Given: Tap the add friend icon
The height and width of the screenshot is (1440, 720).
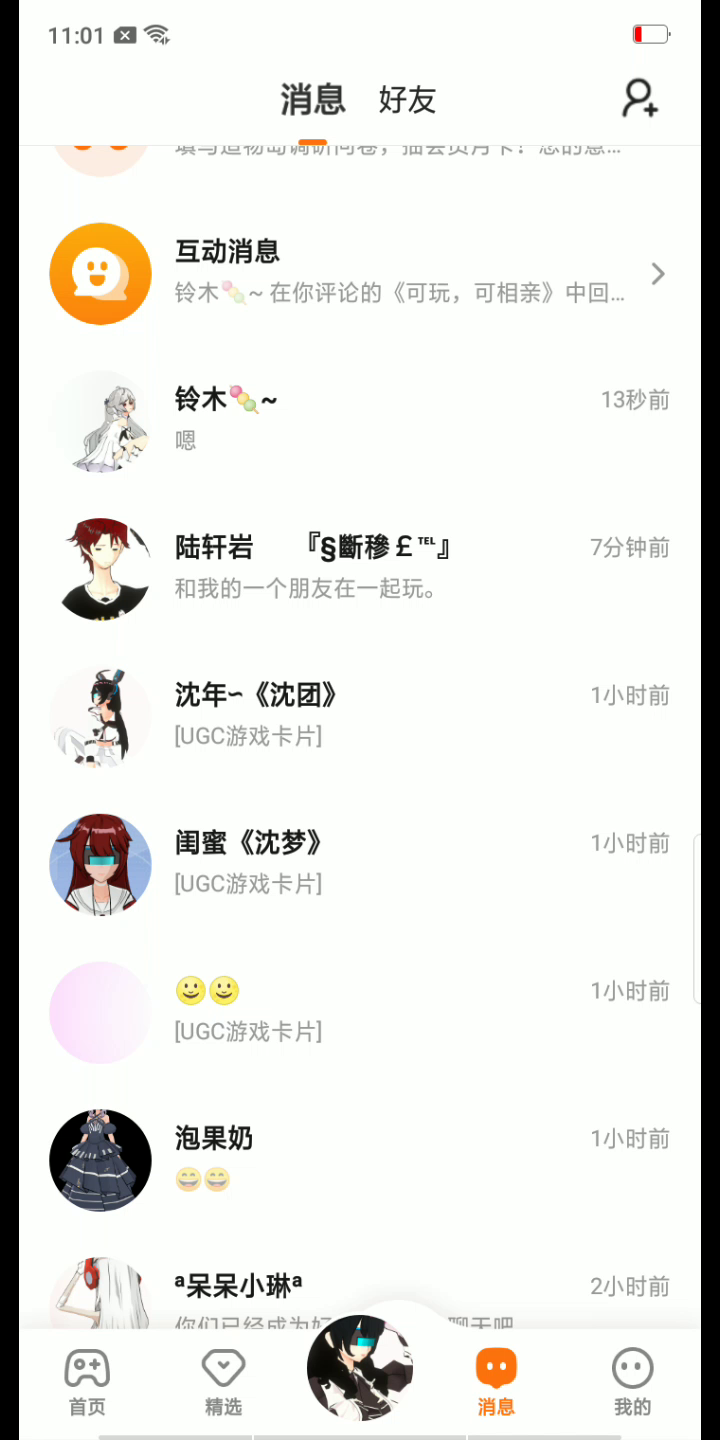Looking at the screenshot, I should click(x=640, y=99).
